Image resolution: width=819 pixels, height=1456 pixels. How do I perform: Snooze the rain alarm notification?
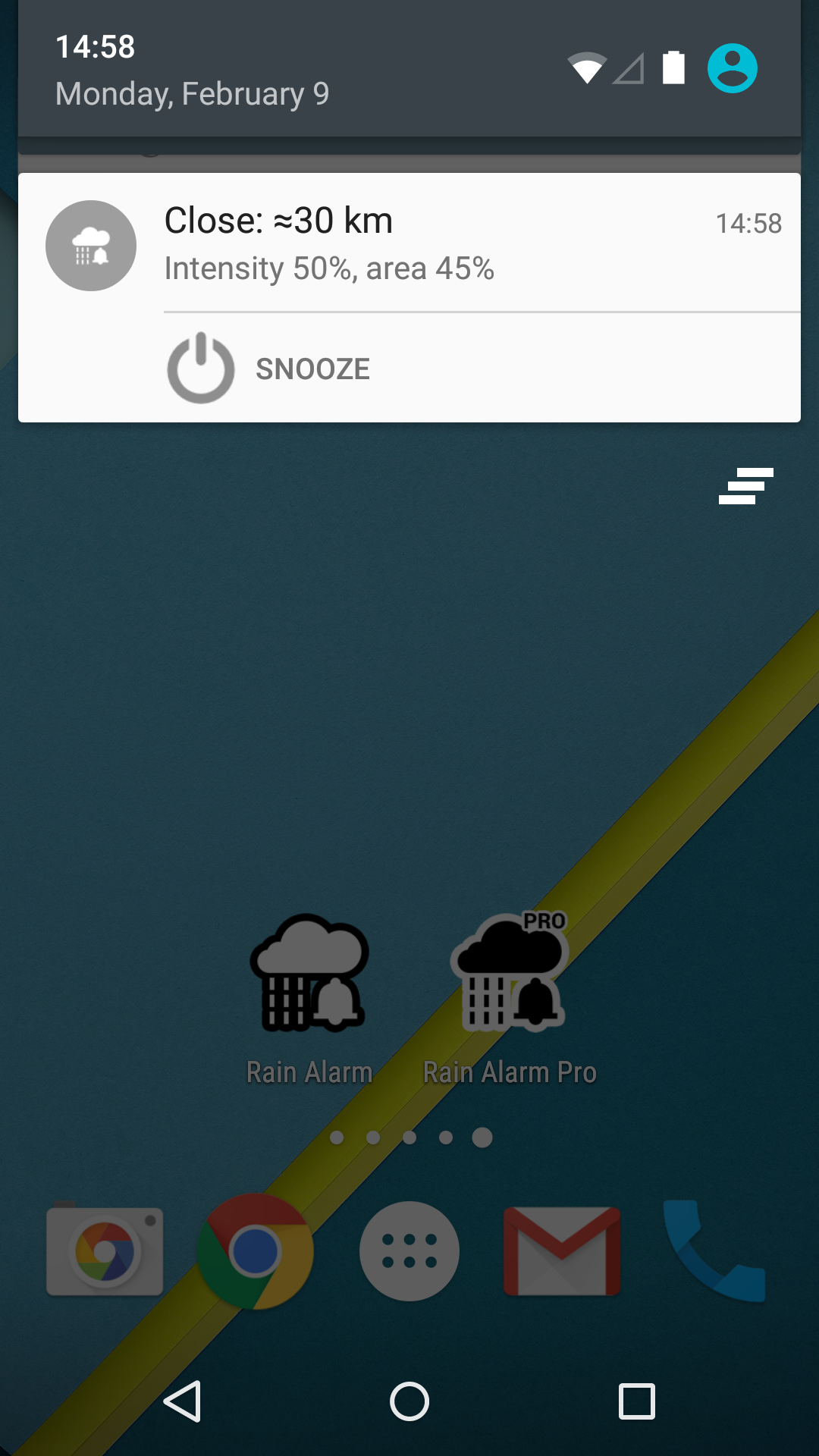pos(269,369)
